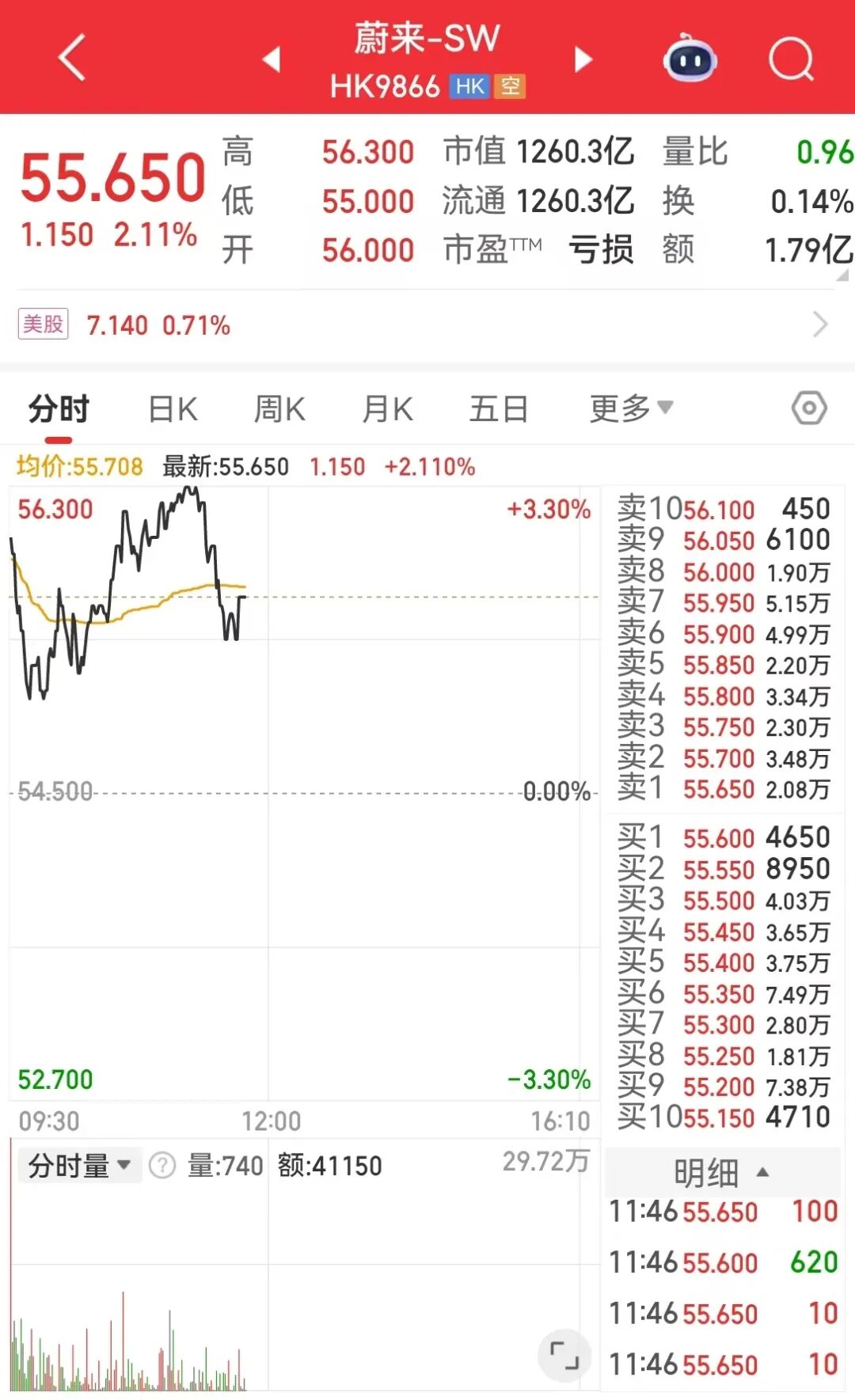Expand chart to full screen
The image size is (855, 1400).
564,1356
